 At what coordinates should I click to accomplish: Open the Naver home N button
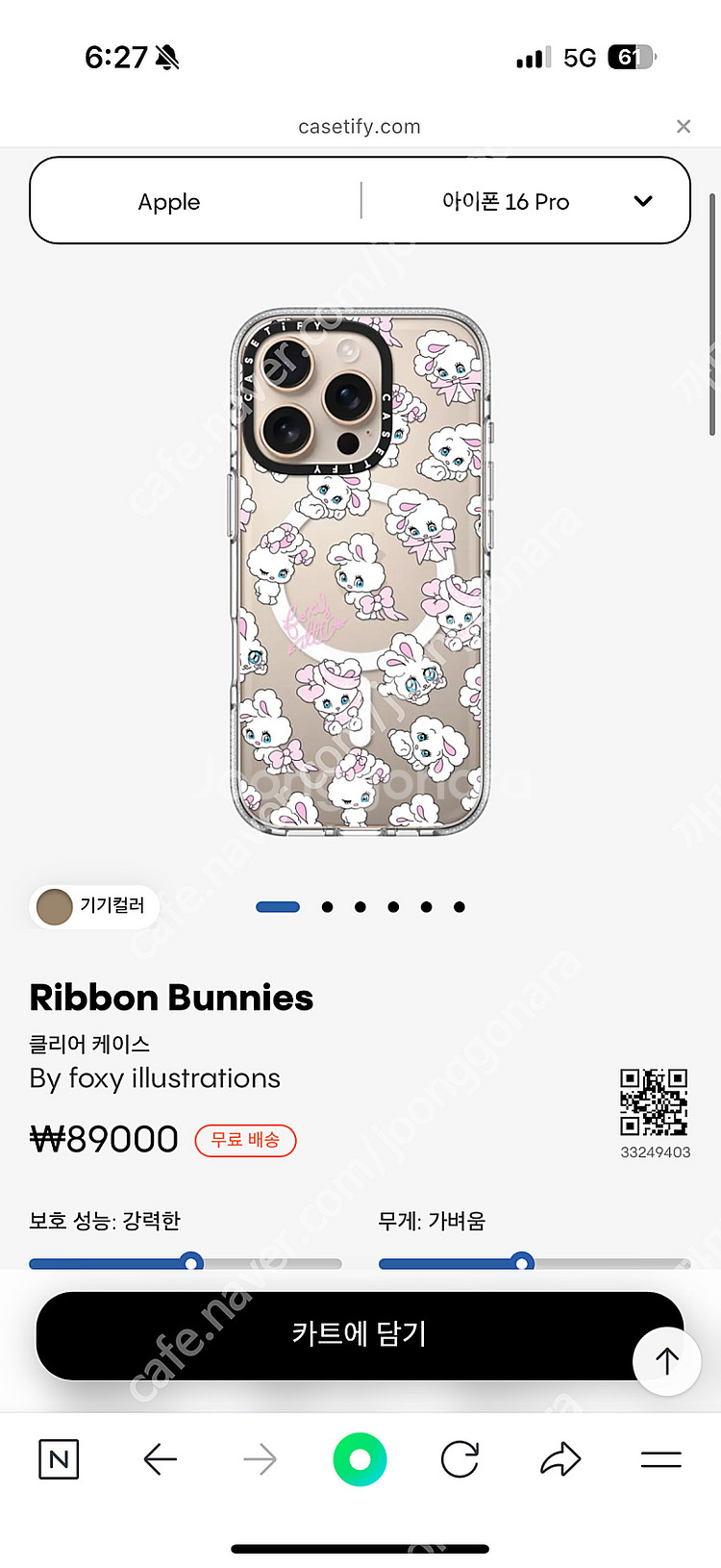[x=59, y=1460]
